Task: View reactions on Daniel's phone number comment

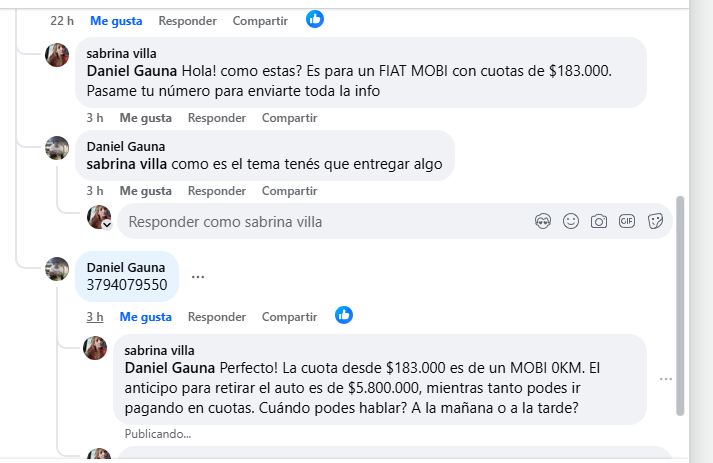Action: (x=344, y=315)
